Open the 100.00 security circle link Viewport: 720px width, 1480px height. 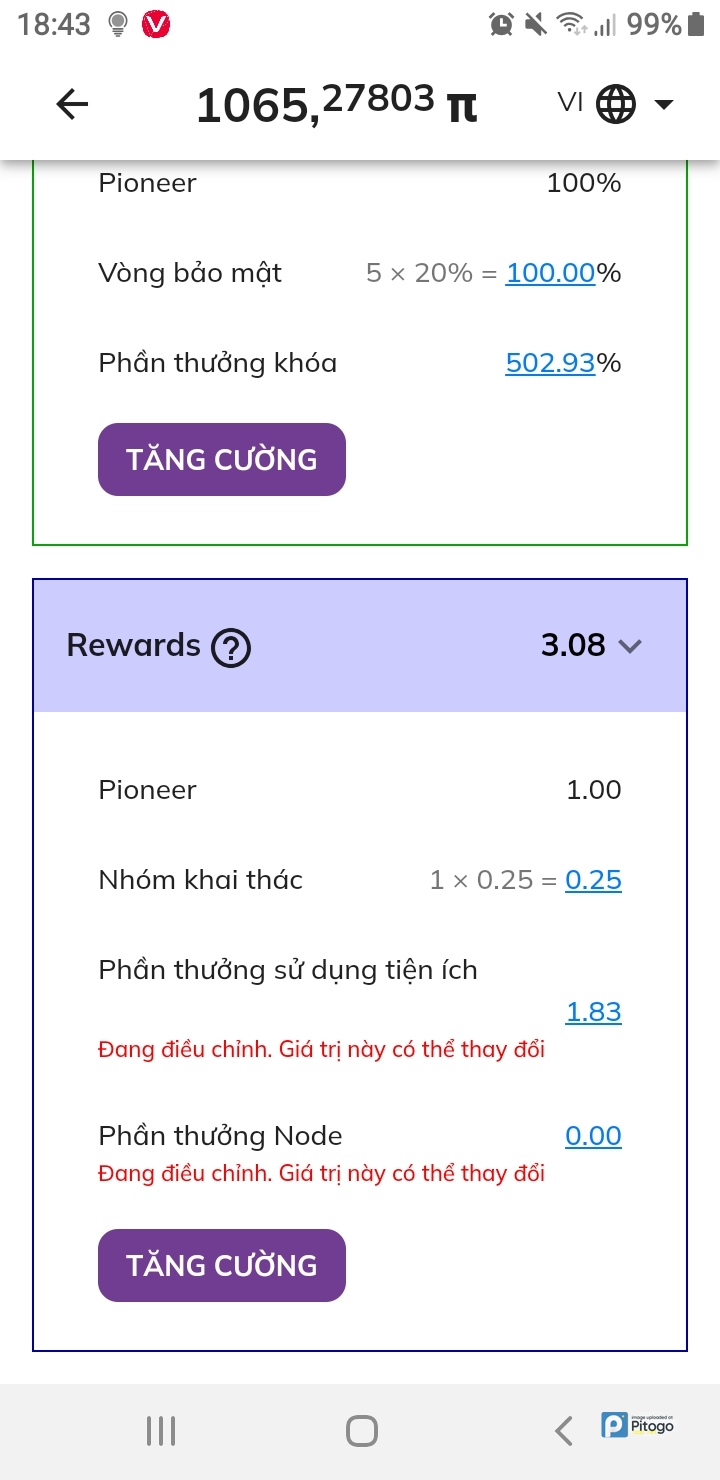click(551, 273)
